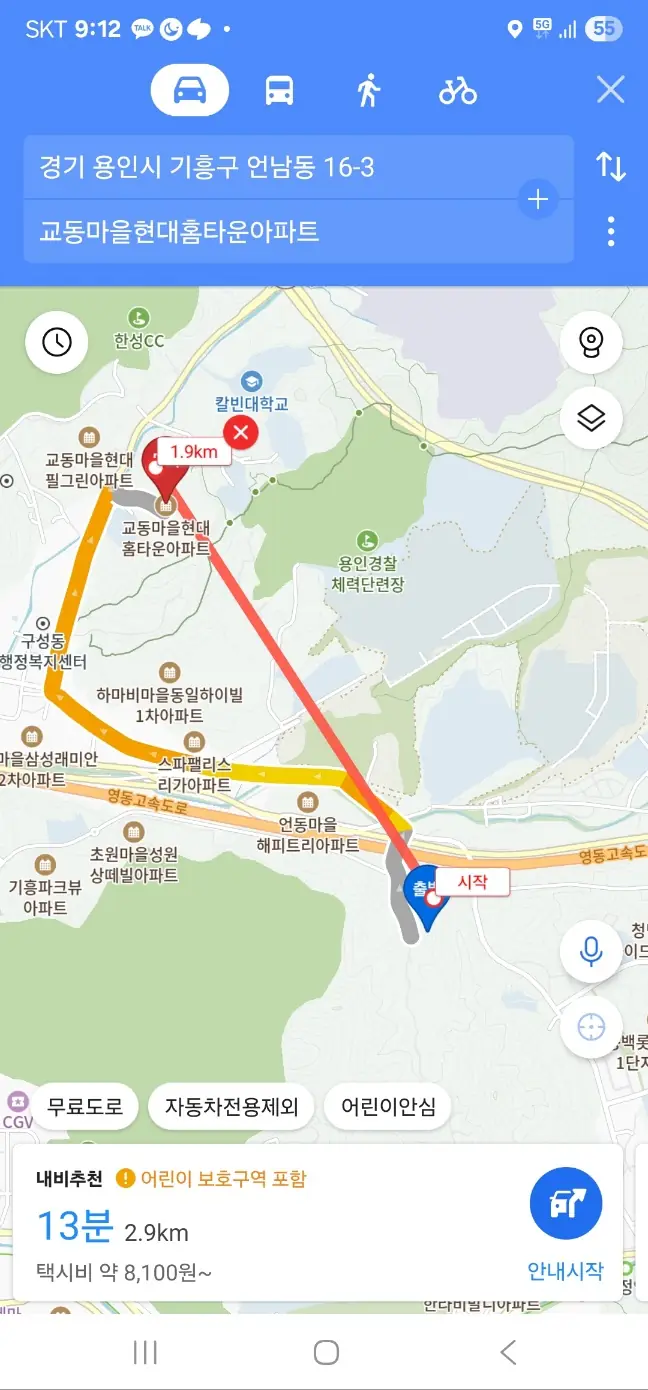The image size is (648, 1390).
Task: Edit starting point 언남동 16-3
Action: click(270, 167)
